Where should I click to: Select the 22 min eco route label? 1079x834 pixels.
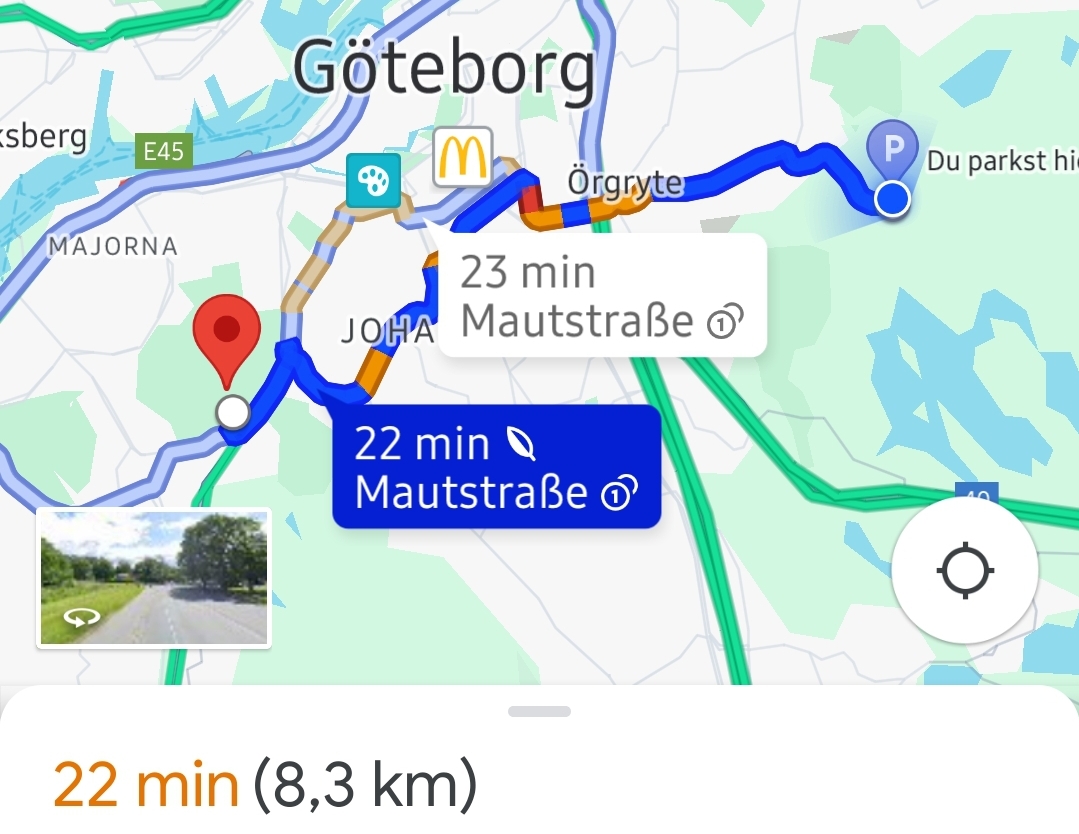[497, 467]
